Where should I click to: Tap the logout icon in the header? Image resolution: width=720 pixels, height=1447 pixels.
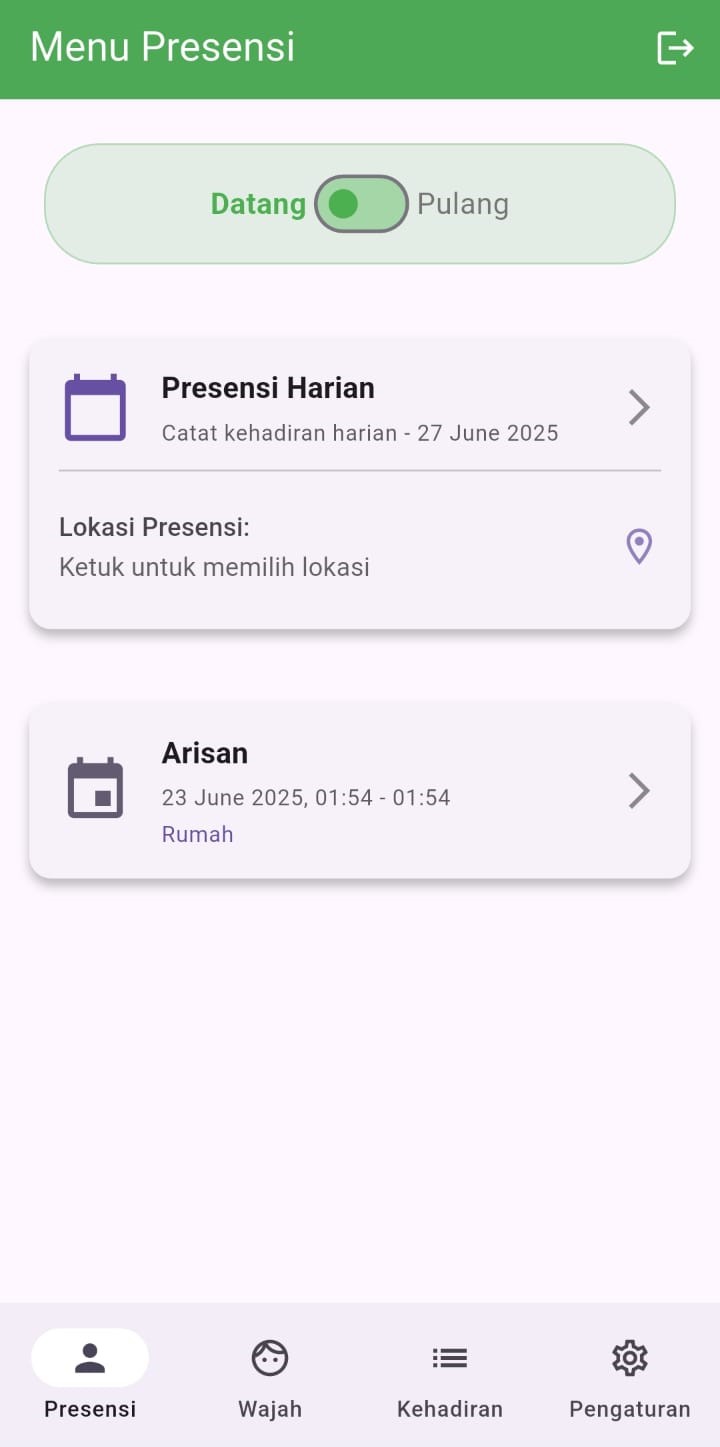(x=676, y=47)
